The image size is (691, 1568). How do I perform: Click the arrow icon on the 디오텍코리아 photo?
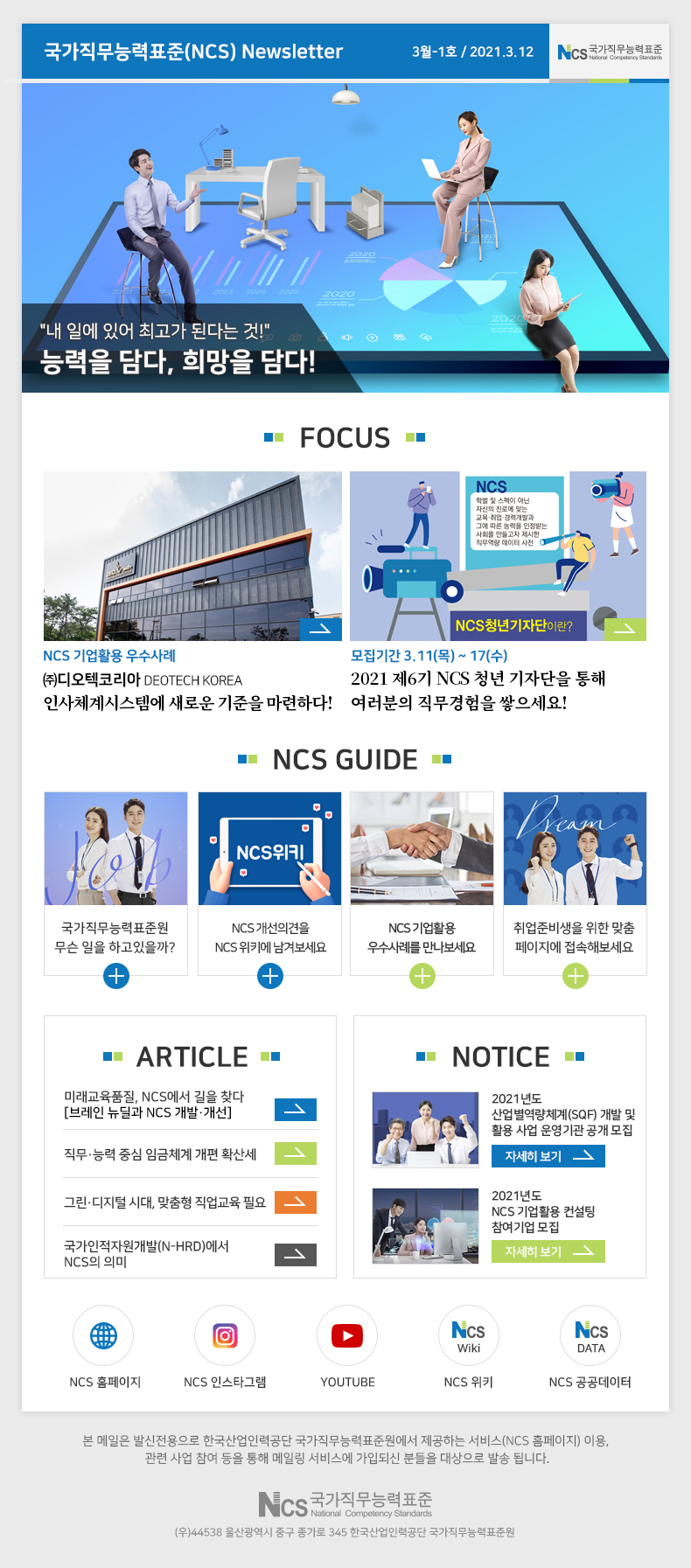tap(322, 628)
